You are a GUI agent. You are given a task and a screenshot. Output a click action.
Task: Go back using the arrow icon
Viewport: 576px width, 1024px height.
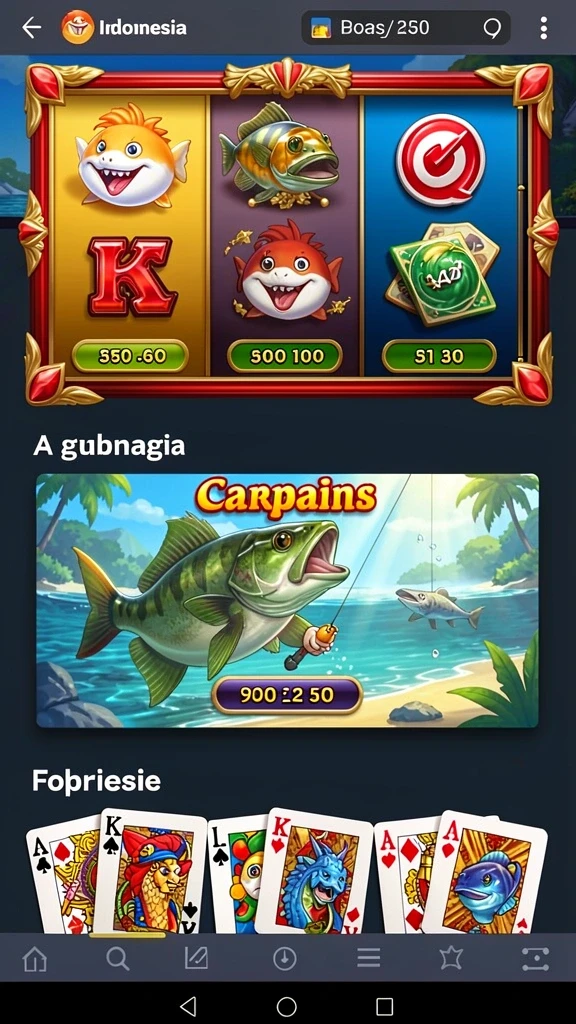[x=31, y=27]
